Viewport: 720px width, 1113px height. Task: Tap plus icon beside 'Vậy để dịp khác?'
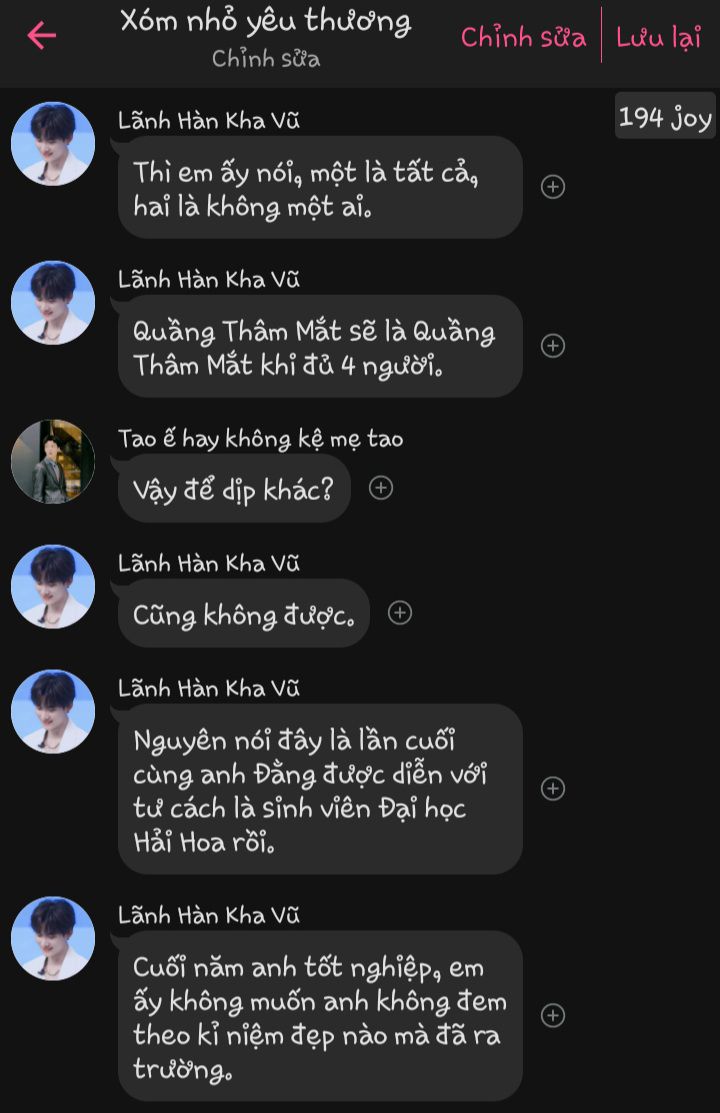pyautogui.click(x=381, y=488)
